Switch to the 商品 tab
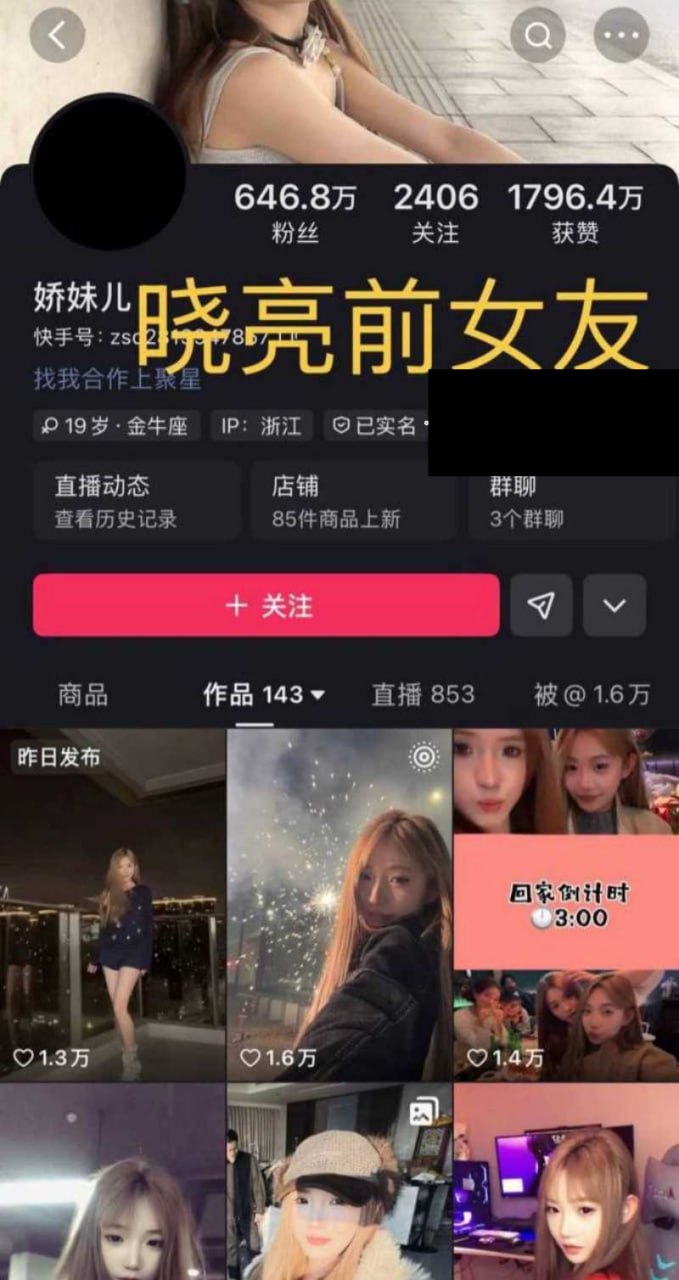 coord(83,695)
